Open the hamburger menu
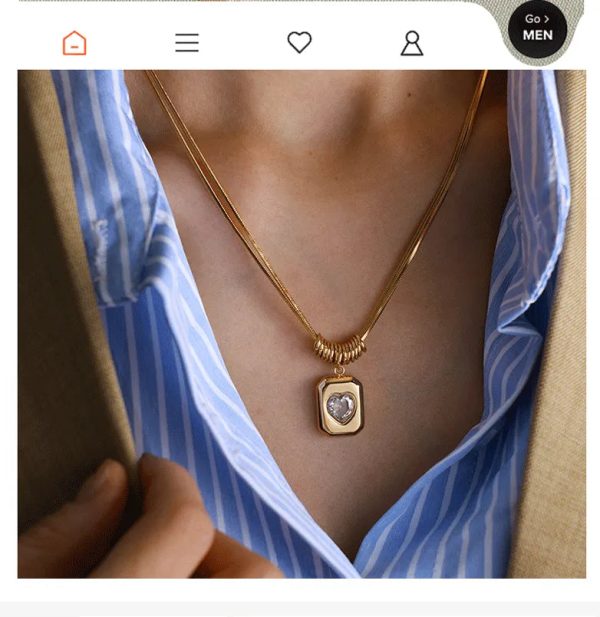 (x=187, y=43)
